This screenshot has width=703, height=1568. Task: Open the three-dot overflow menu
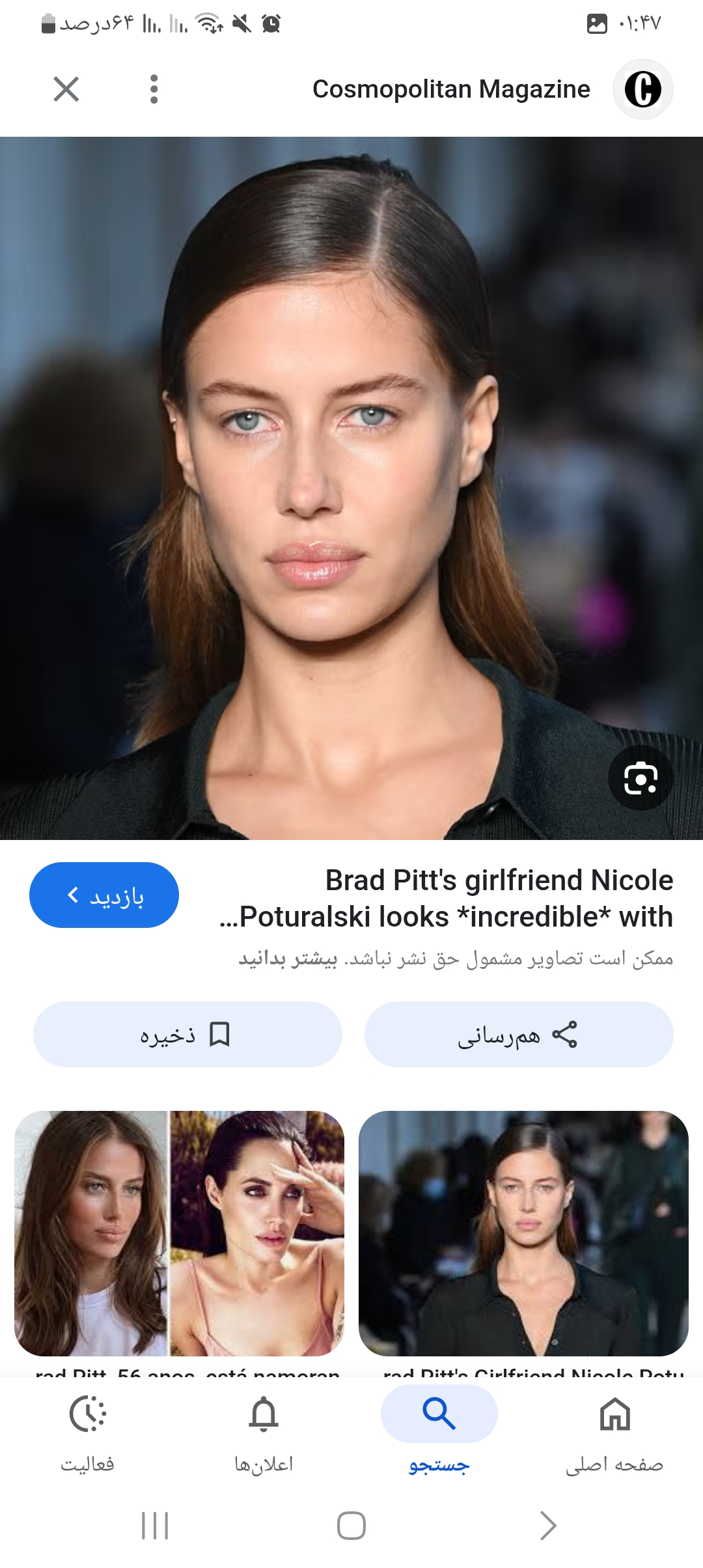(154, 89)
